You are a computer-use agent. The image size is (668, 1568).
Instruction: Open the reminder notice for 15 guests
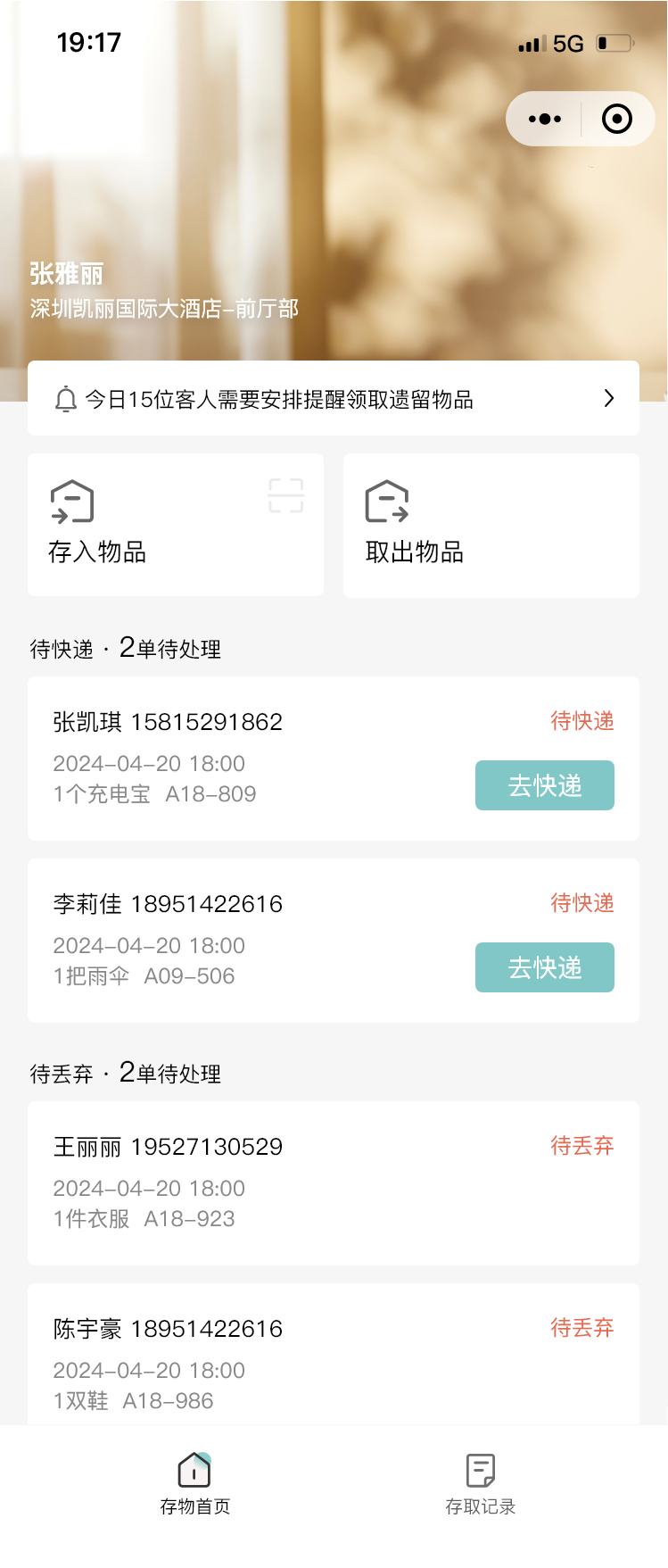(x=334, y=399)
